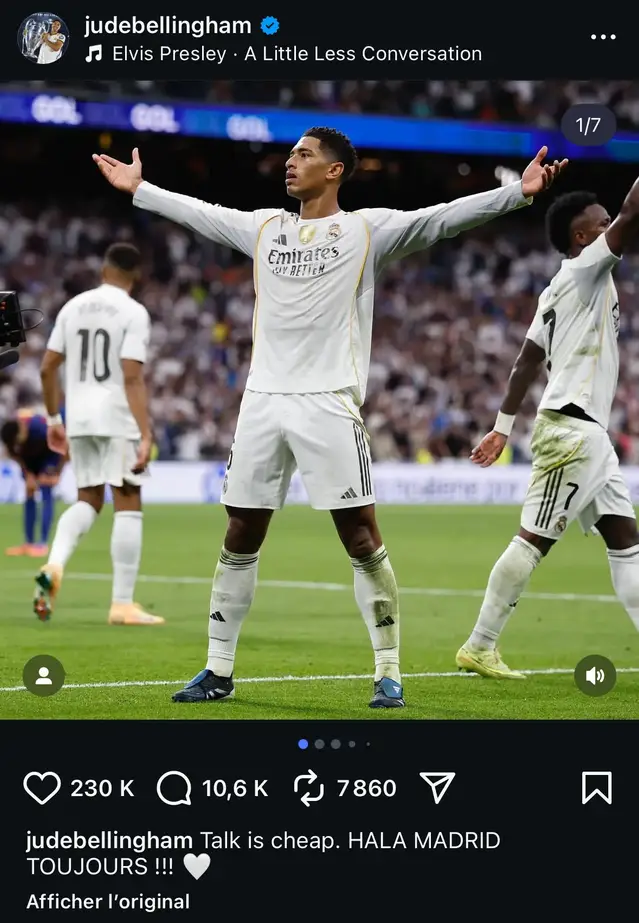639x923 pixels.
Task: View tagged people in the photo
Action: point(43,675)
